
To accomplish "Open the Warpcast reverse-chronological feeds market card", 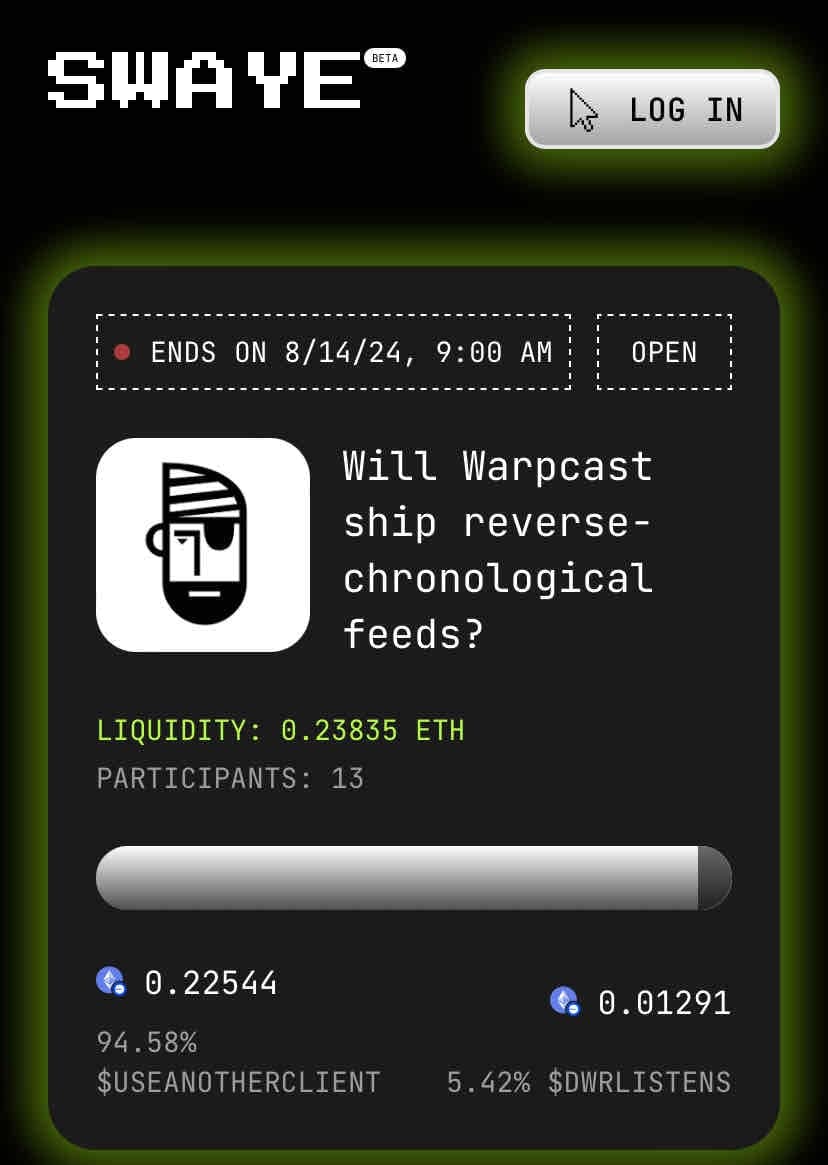I will click(x=497, y=549).
